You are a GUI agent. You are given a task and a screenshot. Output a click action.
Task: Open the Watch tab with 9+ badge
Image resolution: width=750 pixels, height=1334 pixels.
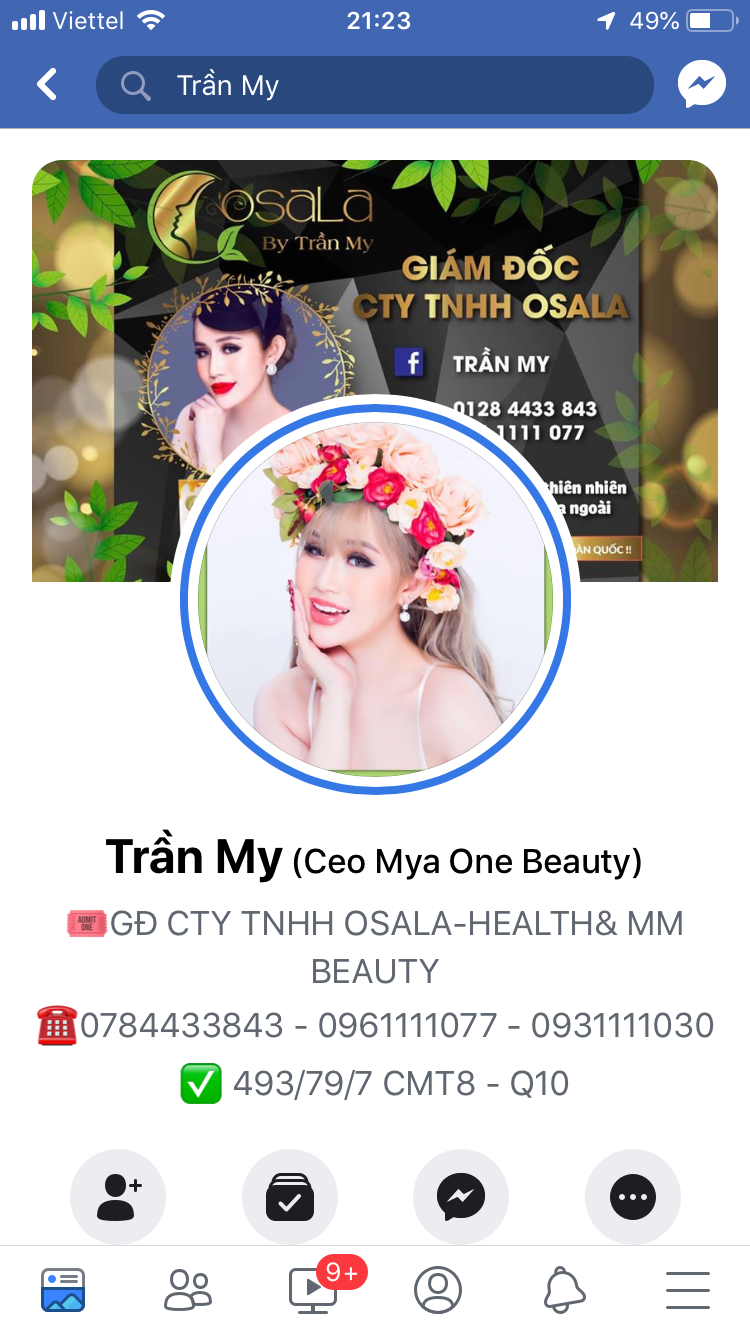313,1288
